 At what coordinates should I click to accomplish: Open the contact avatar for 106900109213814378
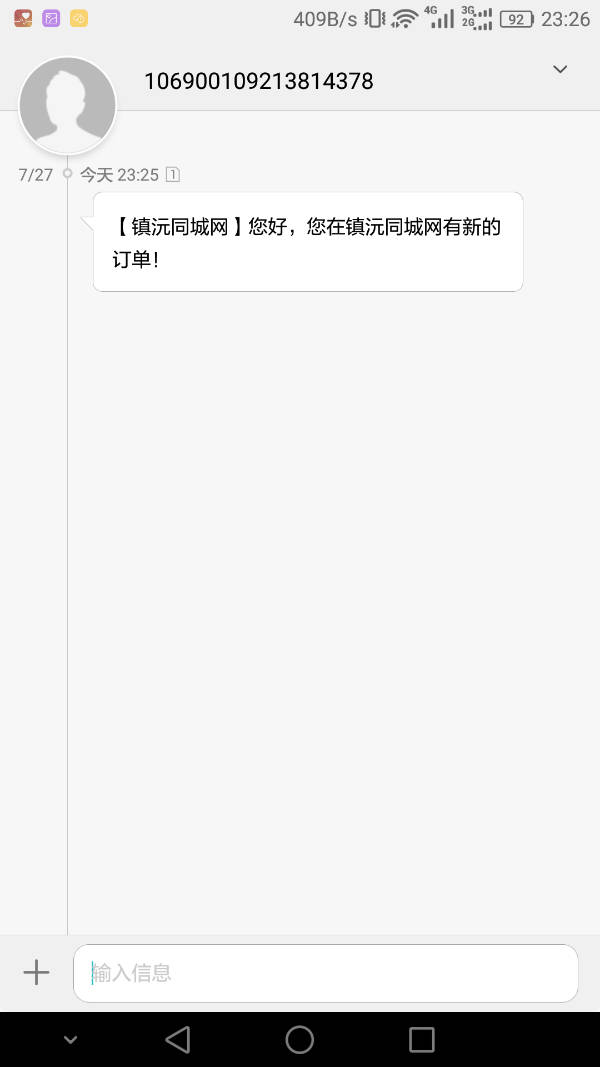click(x=67, y=105)
